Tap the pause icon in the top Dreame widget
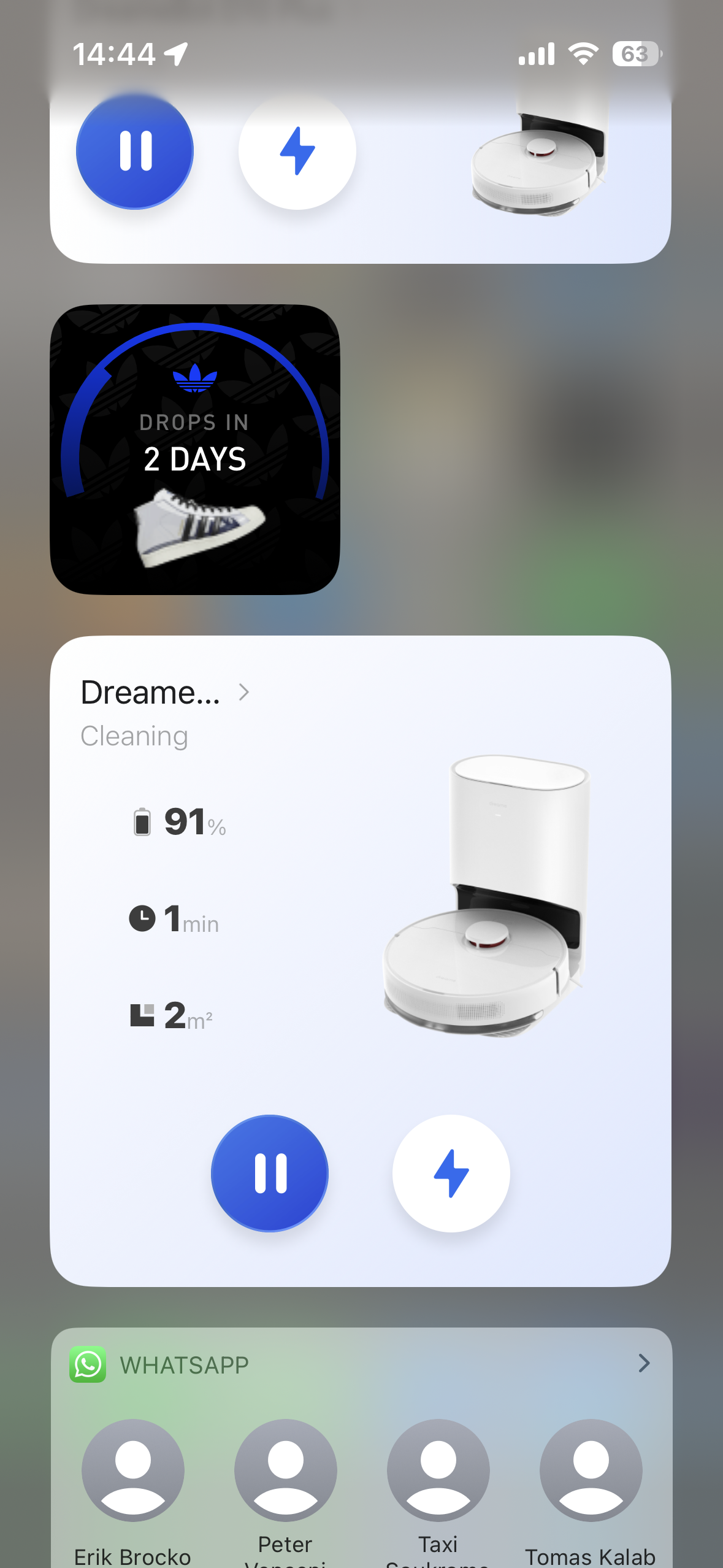This screenshot has width=723, height=1568. tap(134, 149)
